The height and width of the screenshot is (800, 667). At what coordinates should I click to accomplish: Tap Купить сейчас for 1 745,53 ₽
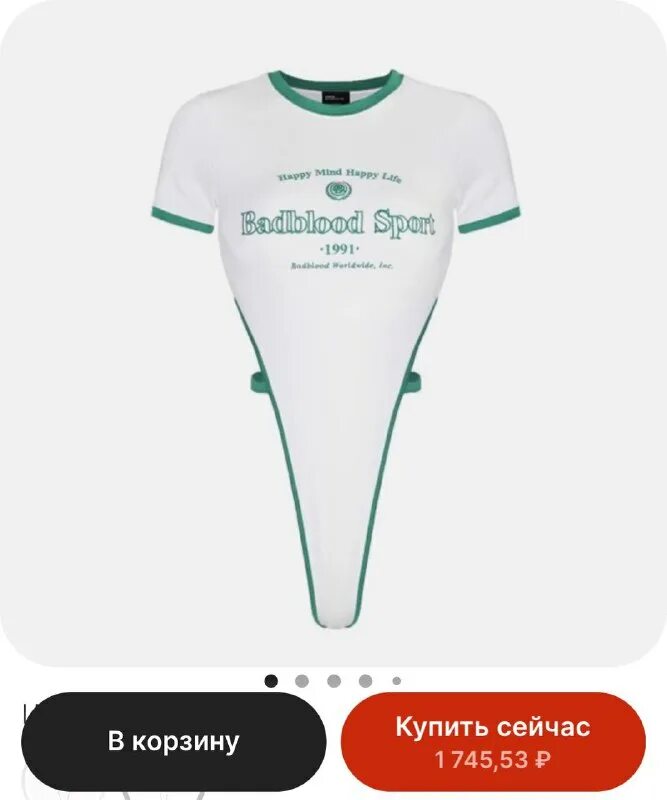click(492, 741)
